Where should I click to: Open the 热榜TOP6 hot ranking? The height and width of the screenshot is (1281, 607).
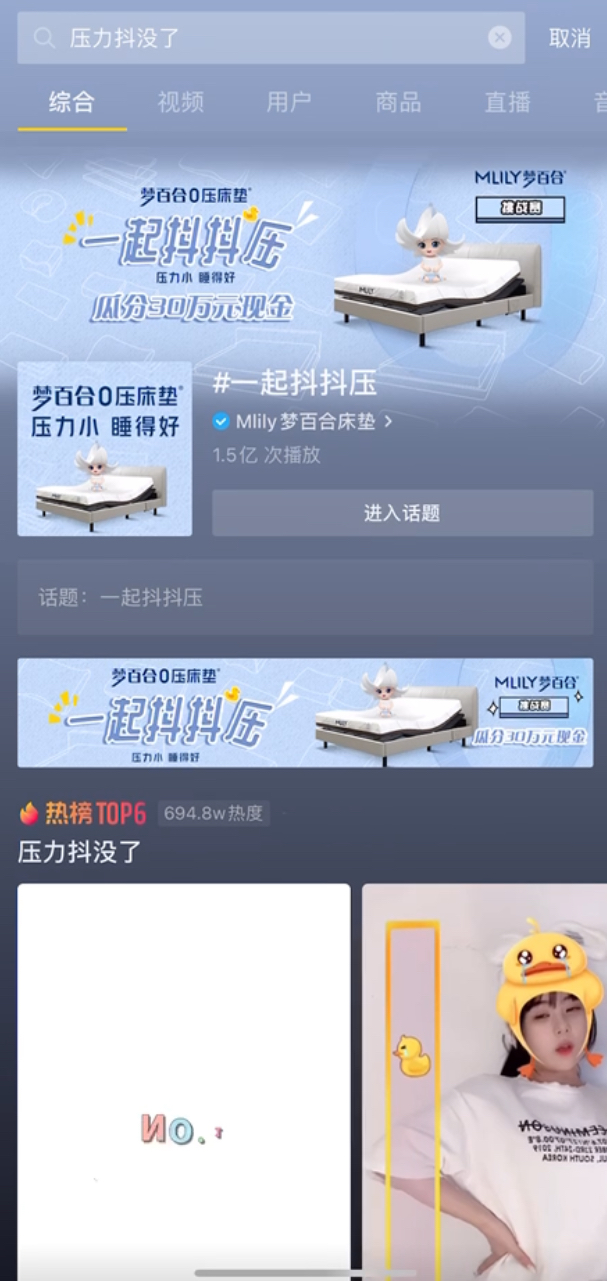(x=83, y=814)
